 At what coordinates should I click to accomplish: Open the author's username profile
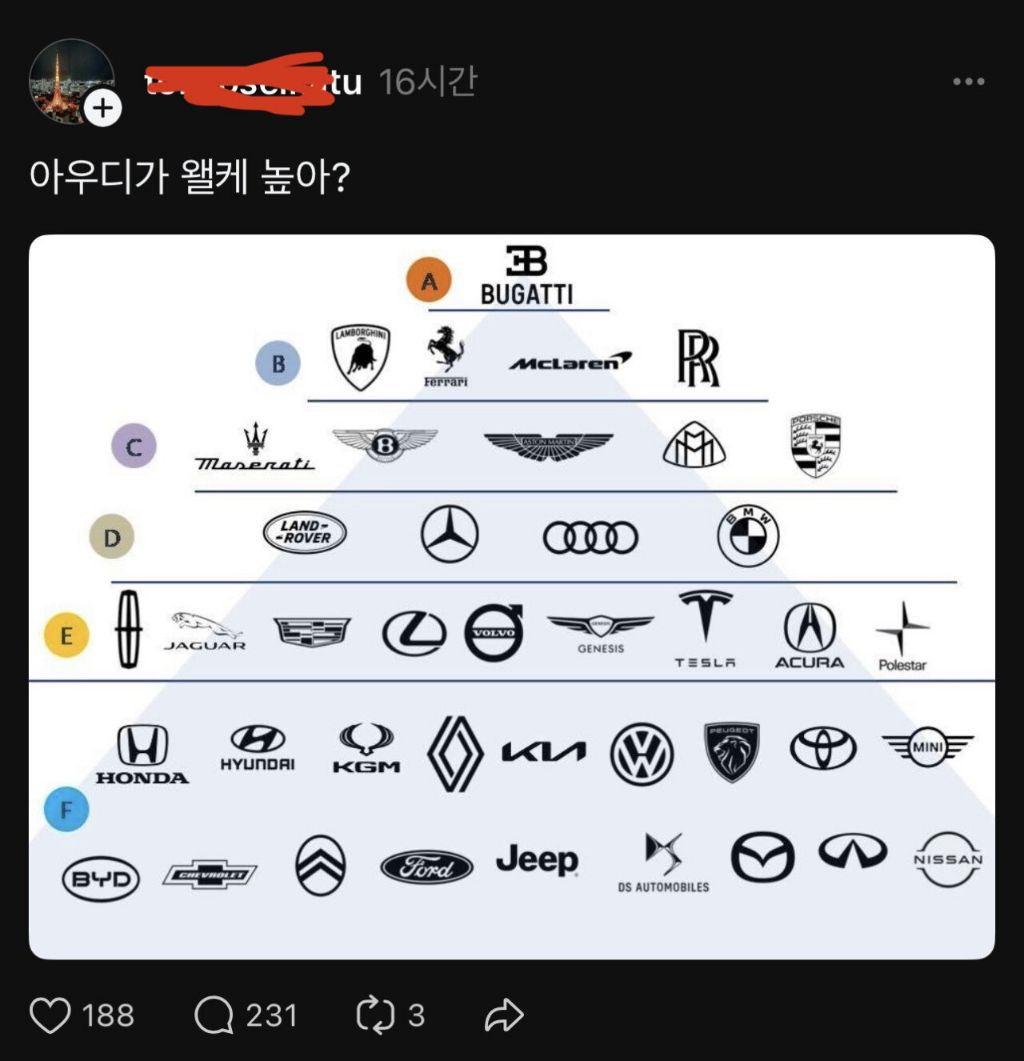pyautogui.click(x=252, y=81)
